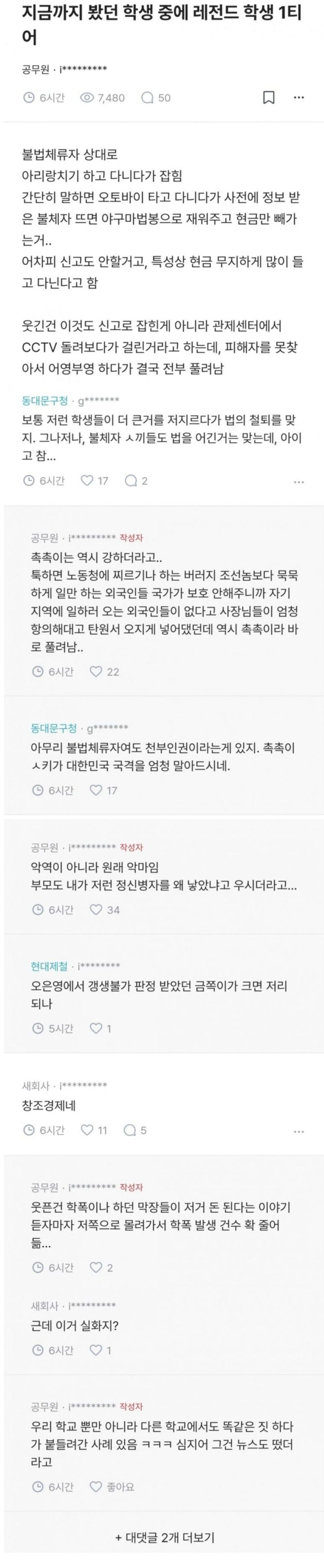Open overflow menu on the 창조경제네 comment
Viewport: 324px width, 1568px height.
click(298, 1131)
